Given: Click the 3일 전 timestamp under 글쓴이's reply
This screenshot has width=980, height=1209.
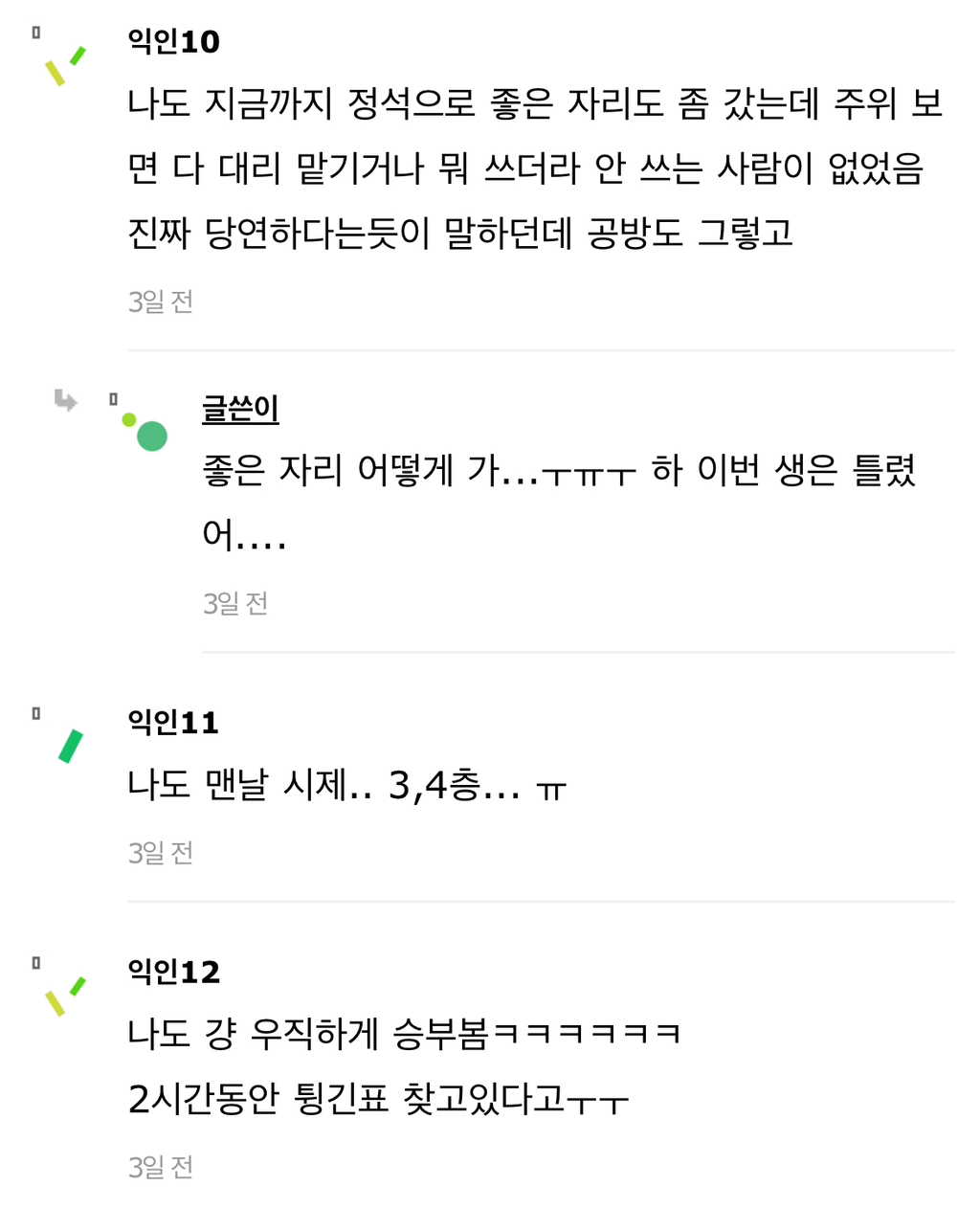Looking at the screenshot, I should (235, 603).
